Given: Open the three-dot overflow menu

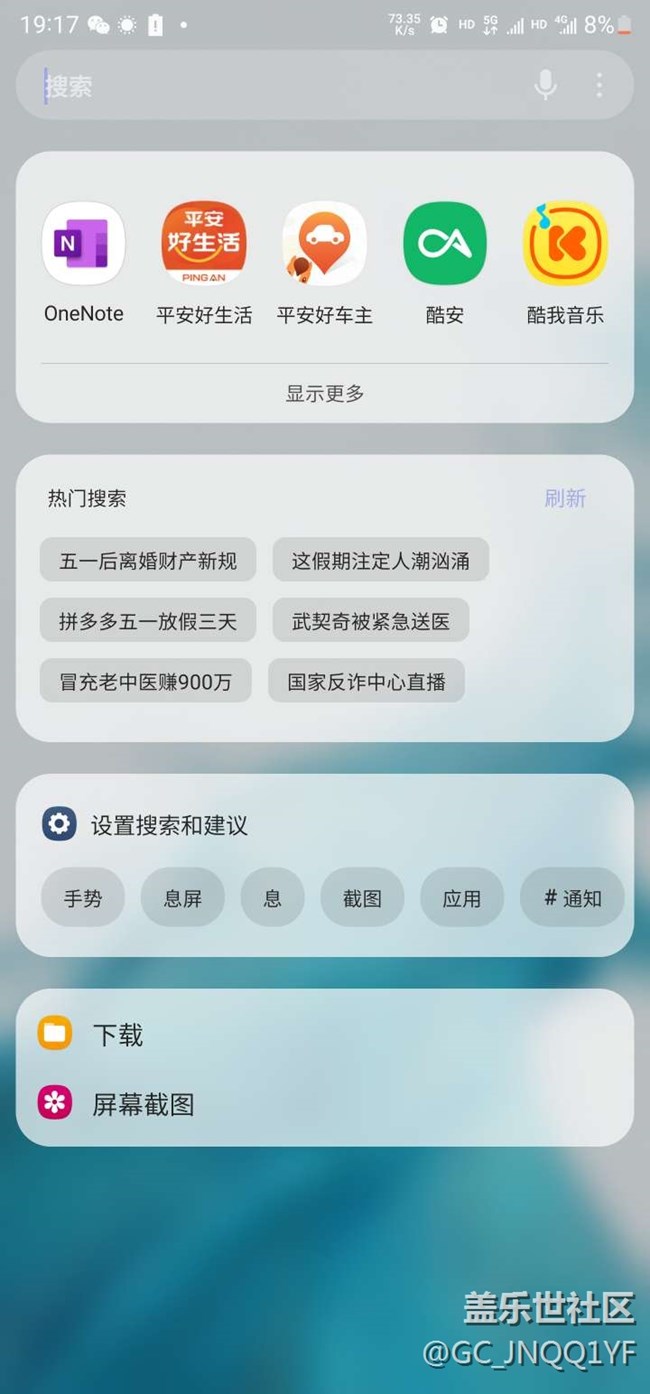Looking at the screenshot, I should click(599, 86).
